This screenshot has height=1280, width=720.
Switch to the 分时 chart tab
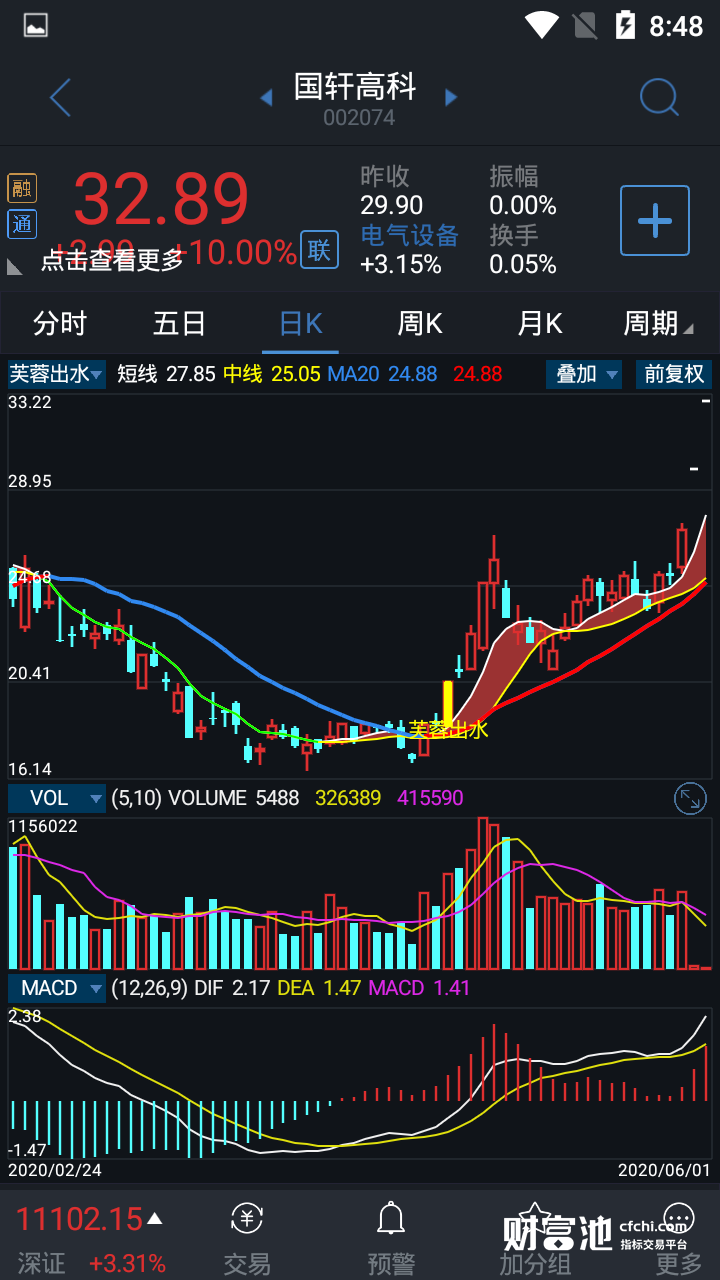60,324
